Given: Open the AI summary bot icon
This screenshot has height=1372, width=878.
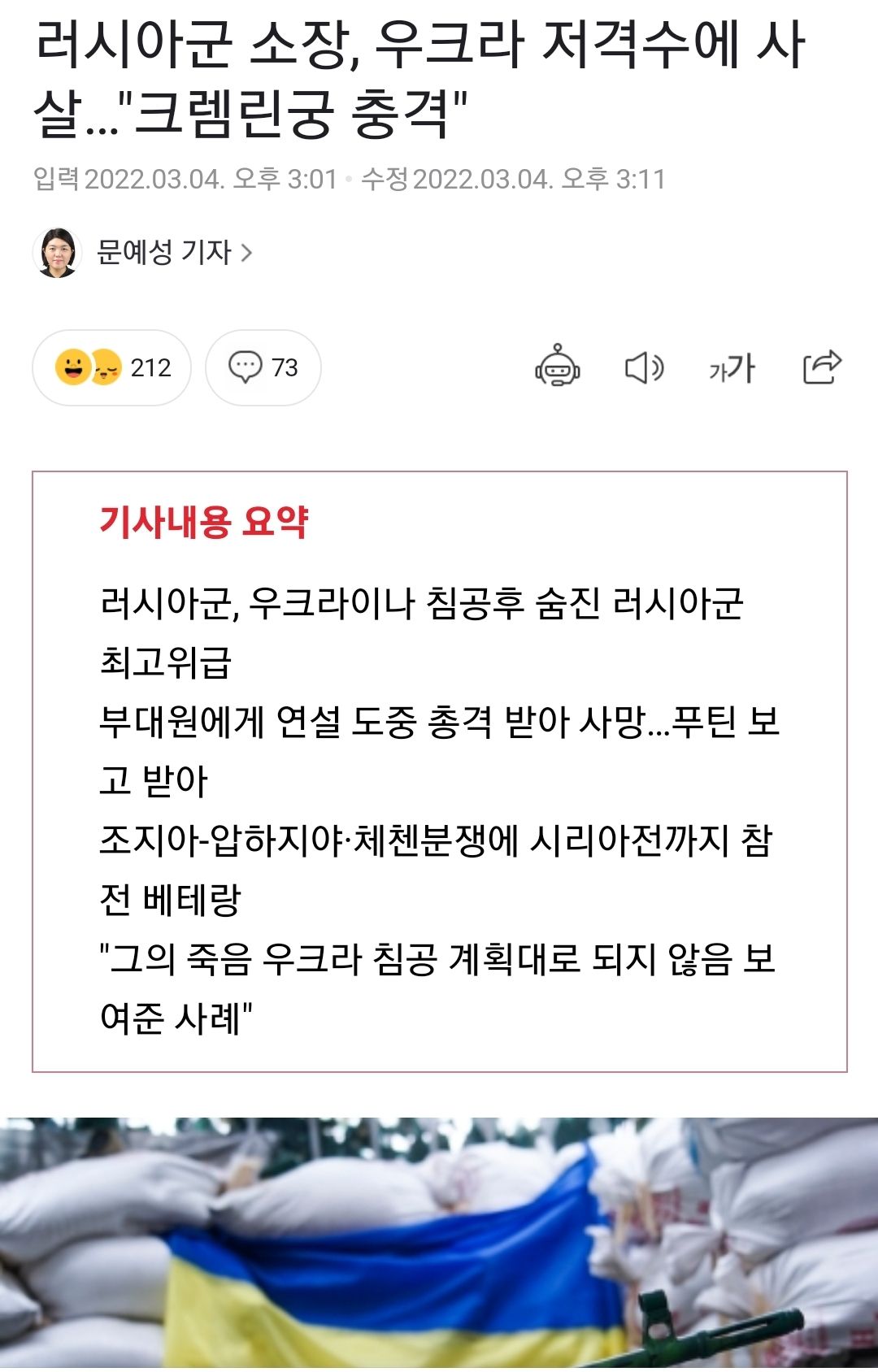Looking at the screenshot, I should click(x=557, y=367).
